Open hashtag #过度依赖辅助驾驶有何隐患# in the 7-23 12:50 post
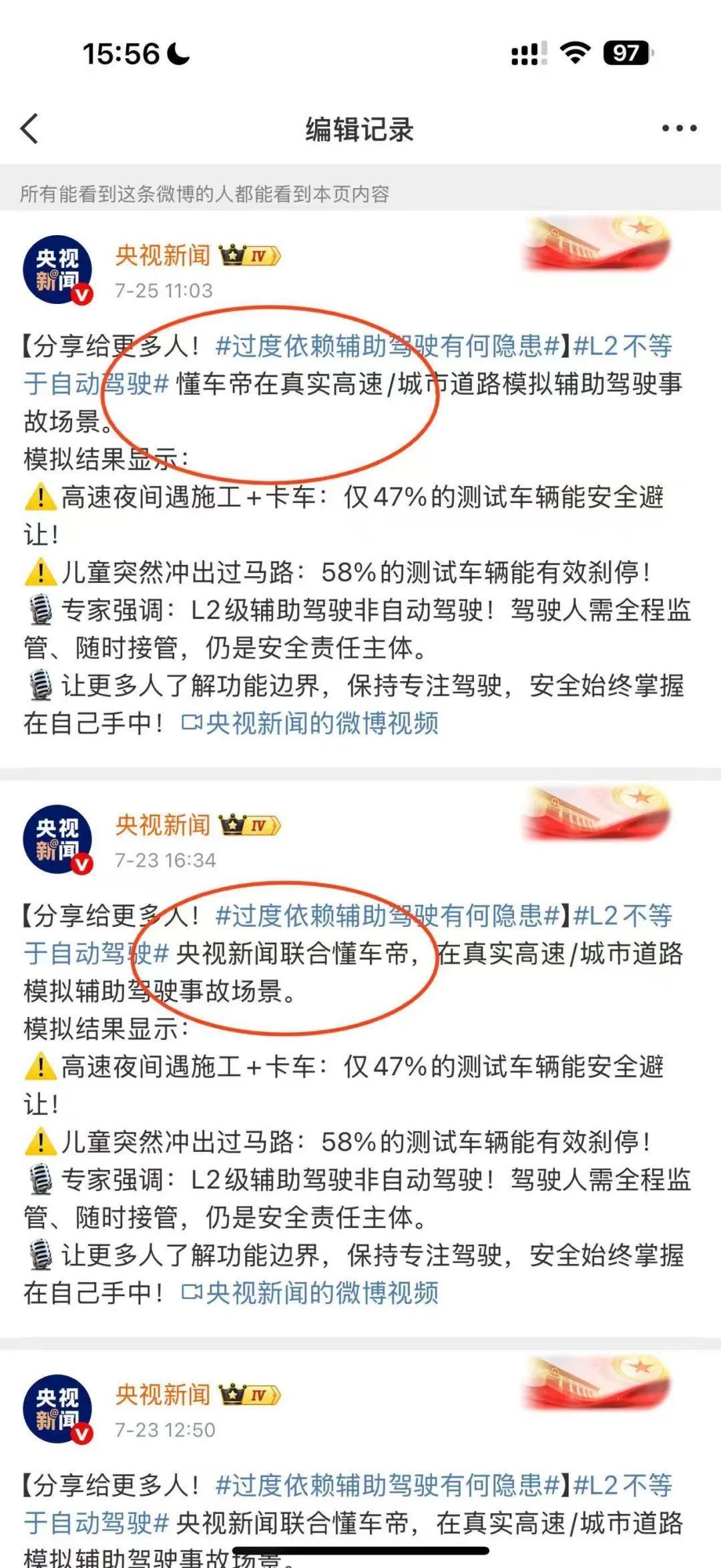The height and width of the screenshot is (1568, 721). point(387,1485)
